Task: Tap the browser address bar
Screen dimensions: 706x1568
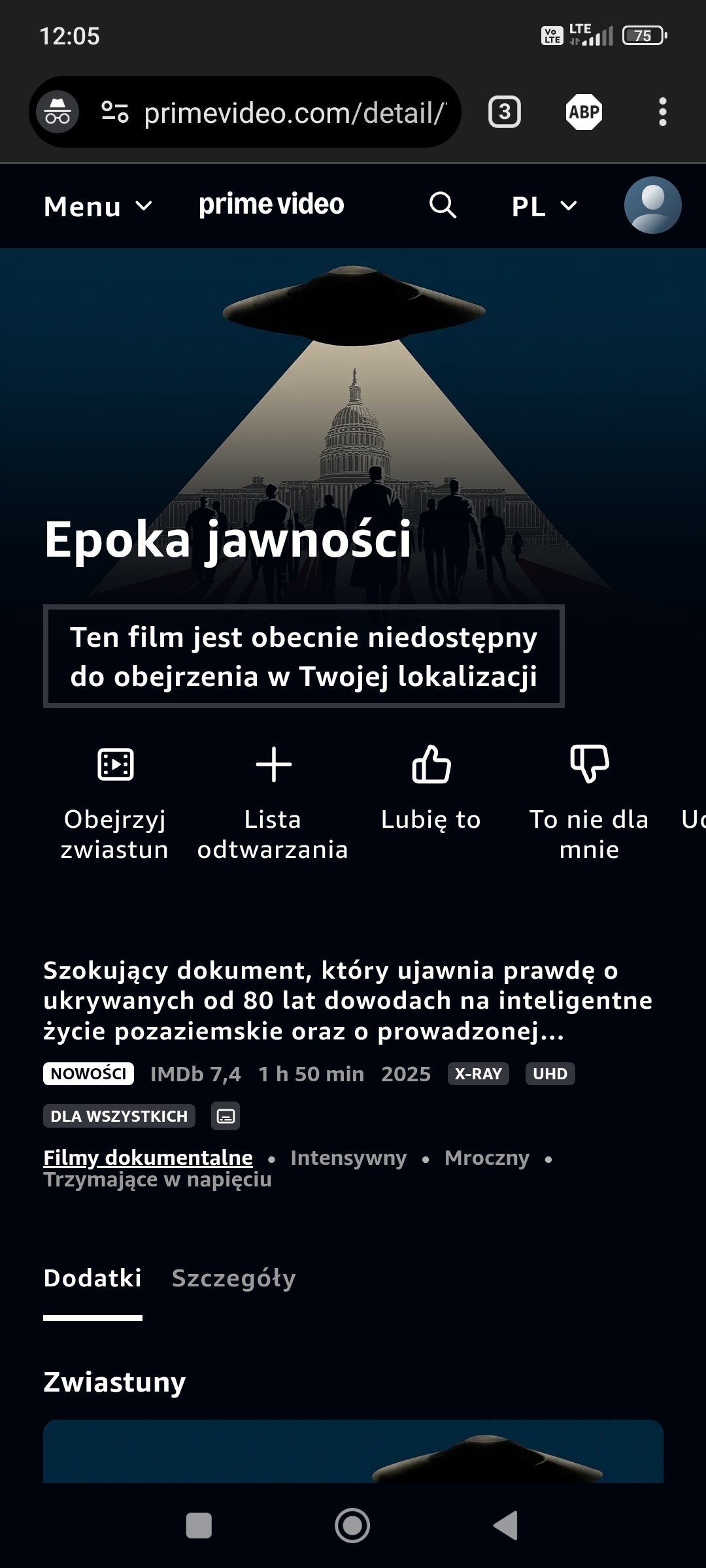Action: (x=294, y=112)
